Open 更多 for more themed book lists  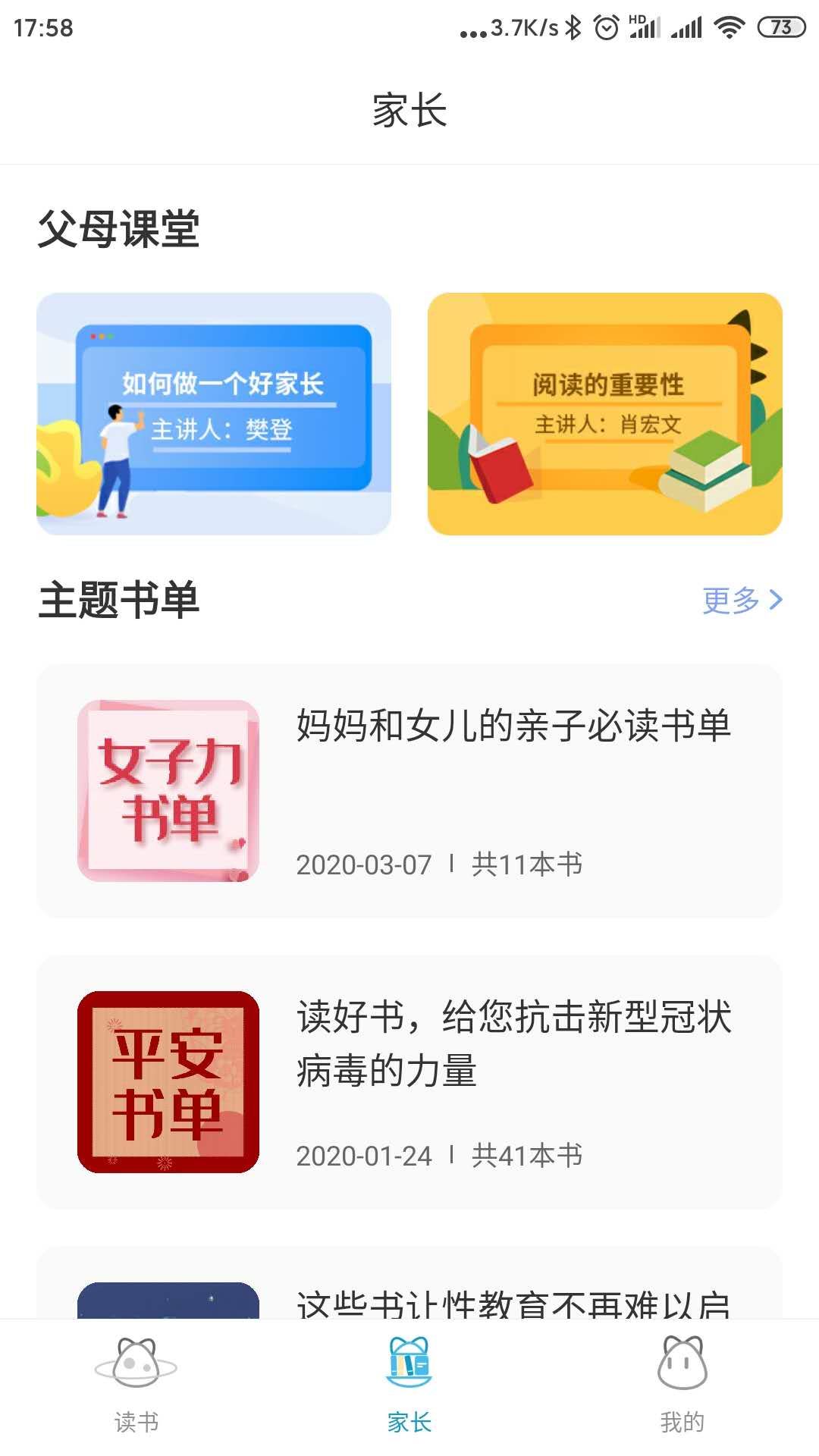[730, 600]
